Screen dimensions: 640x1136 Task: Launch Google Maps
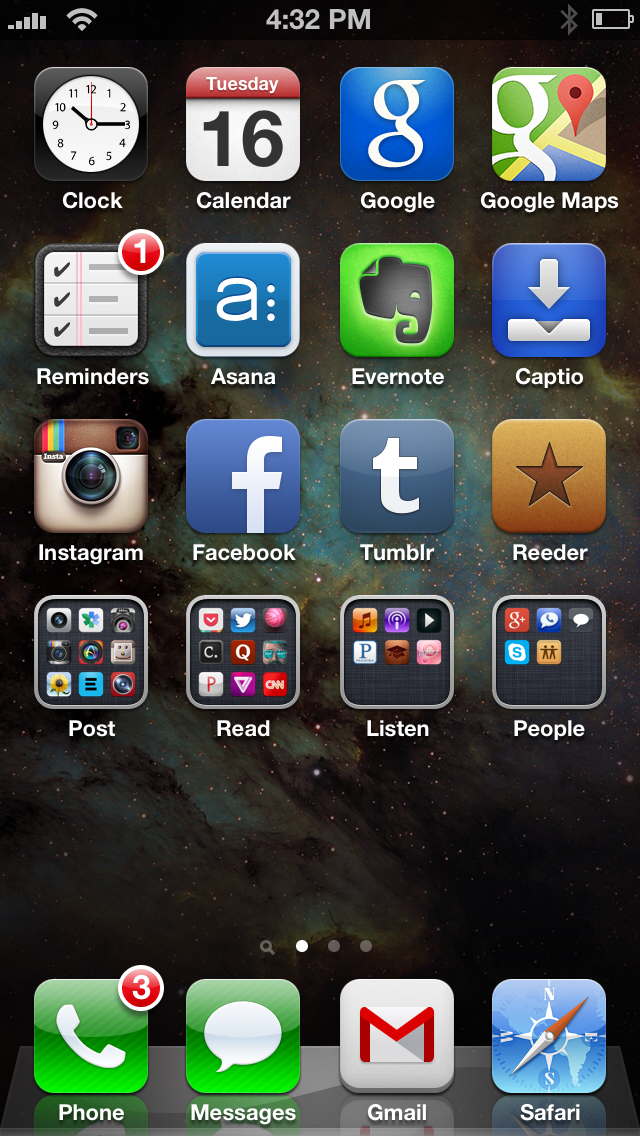click(549, 124)
